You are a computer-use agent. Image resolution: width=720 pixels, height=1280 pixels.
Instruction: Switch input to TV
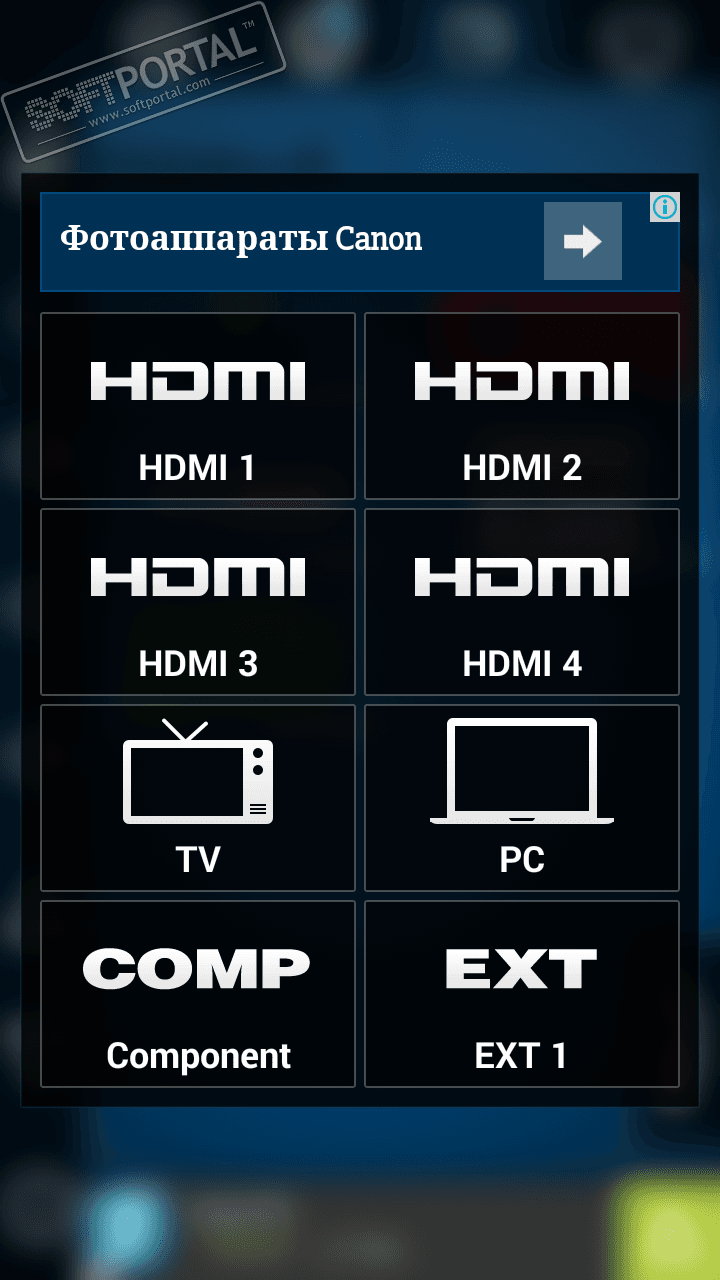coord(198,798)
